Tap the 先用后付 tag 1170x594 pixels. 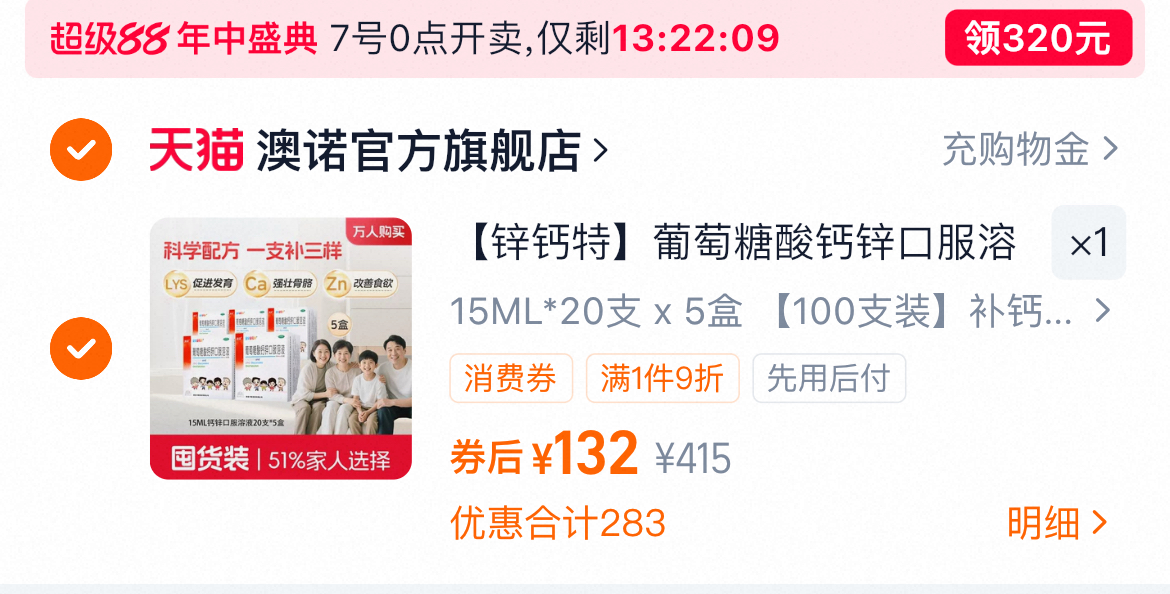point(828,378)
